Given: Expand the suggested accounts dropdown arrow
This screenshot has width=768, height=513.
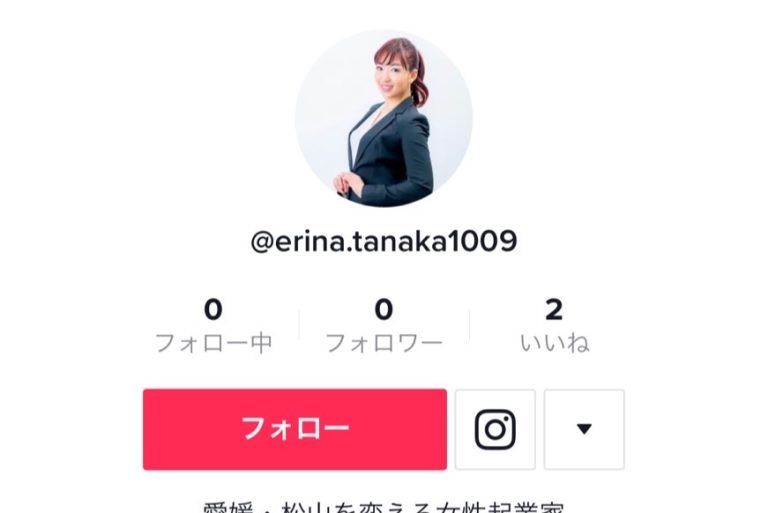Looking at the screenshot, I should [x=584, y=430].
